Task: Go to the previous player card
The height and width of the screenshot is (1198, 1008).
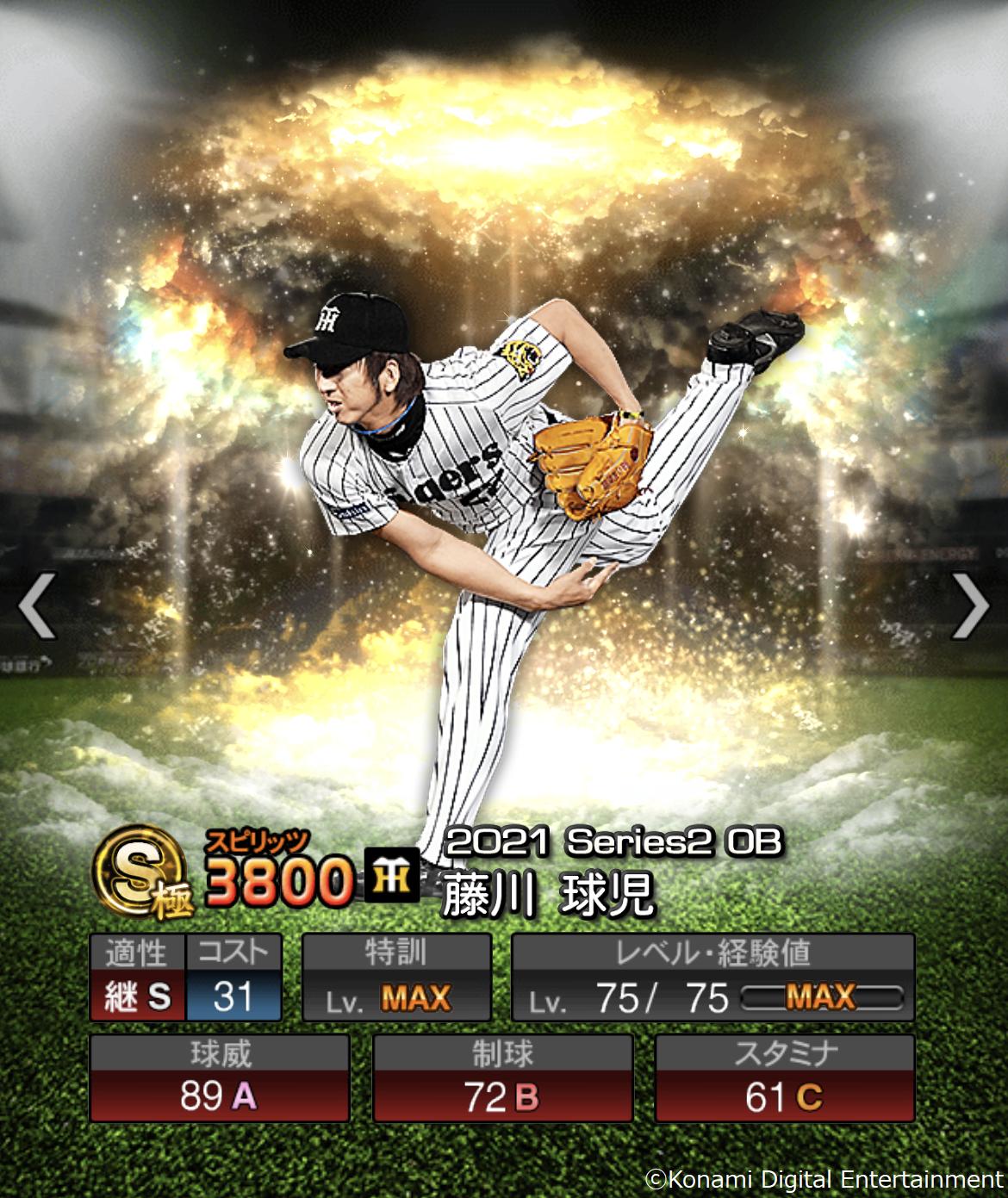Action: 36,605
